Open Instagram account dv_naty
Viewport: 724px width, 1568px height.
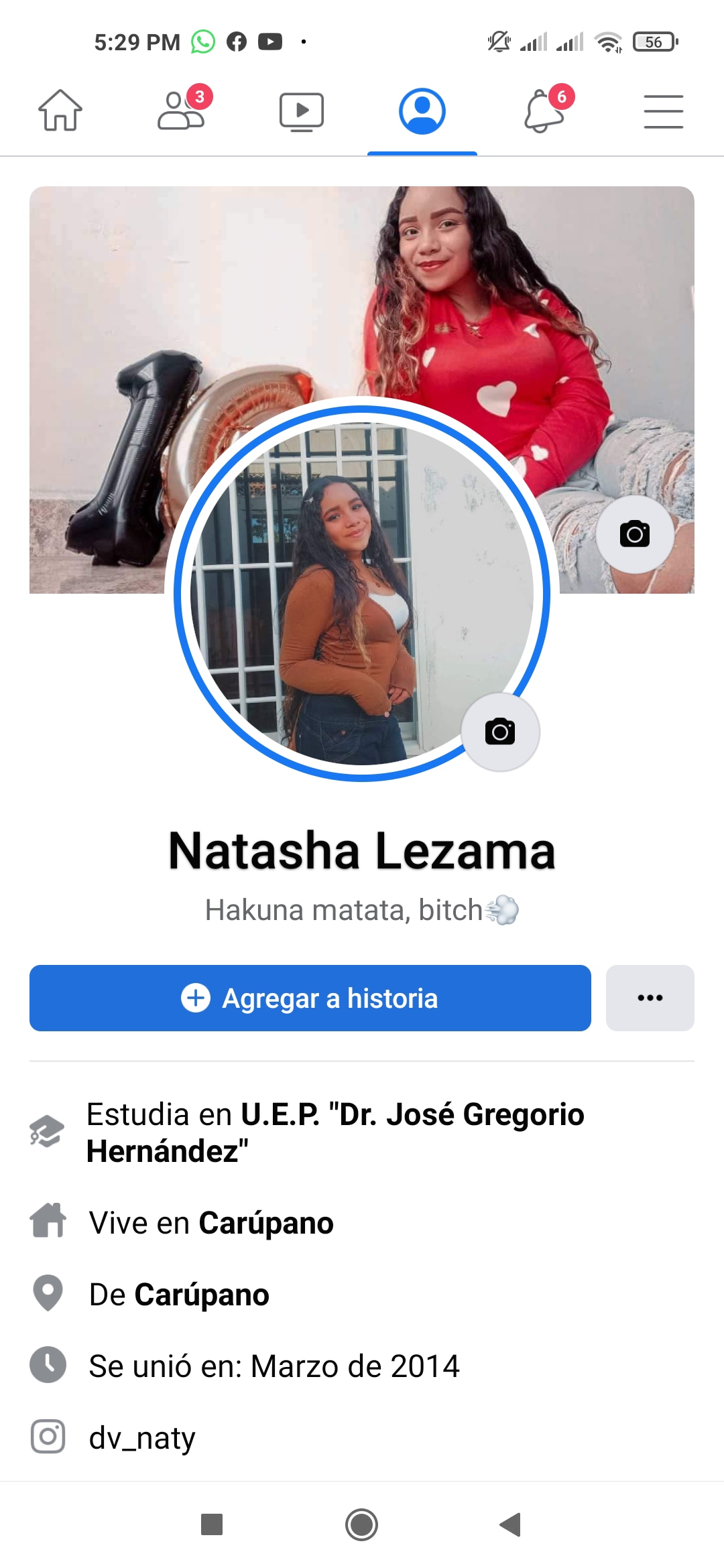pos(142,1437)
